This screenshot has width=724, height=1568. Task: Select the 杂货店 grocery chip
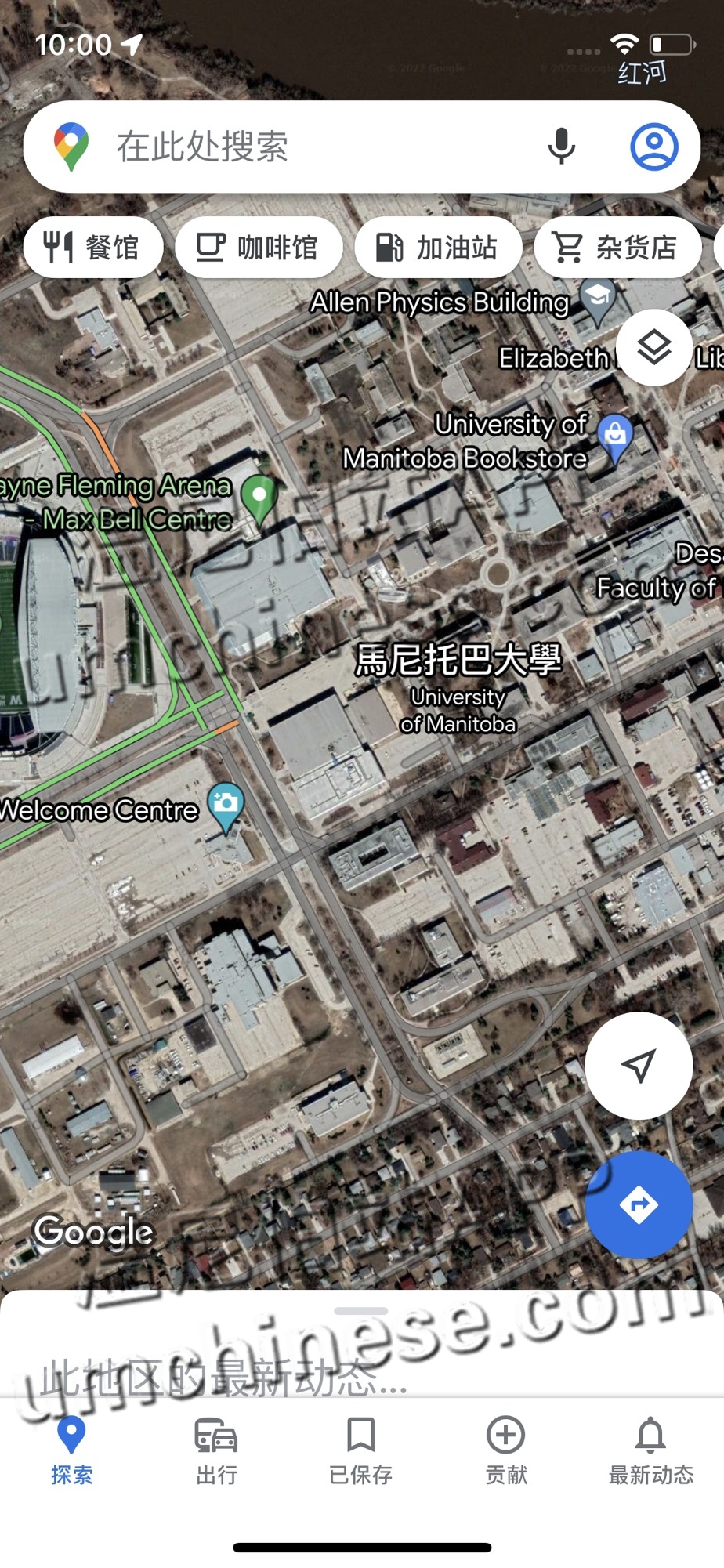coord(617,248)
